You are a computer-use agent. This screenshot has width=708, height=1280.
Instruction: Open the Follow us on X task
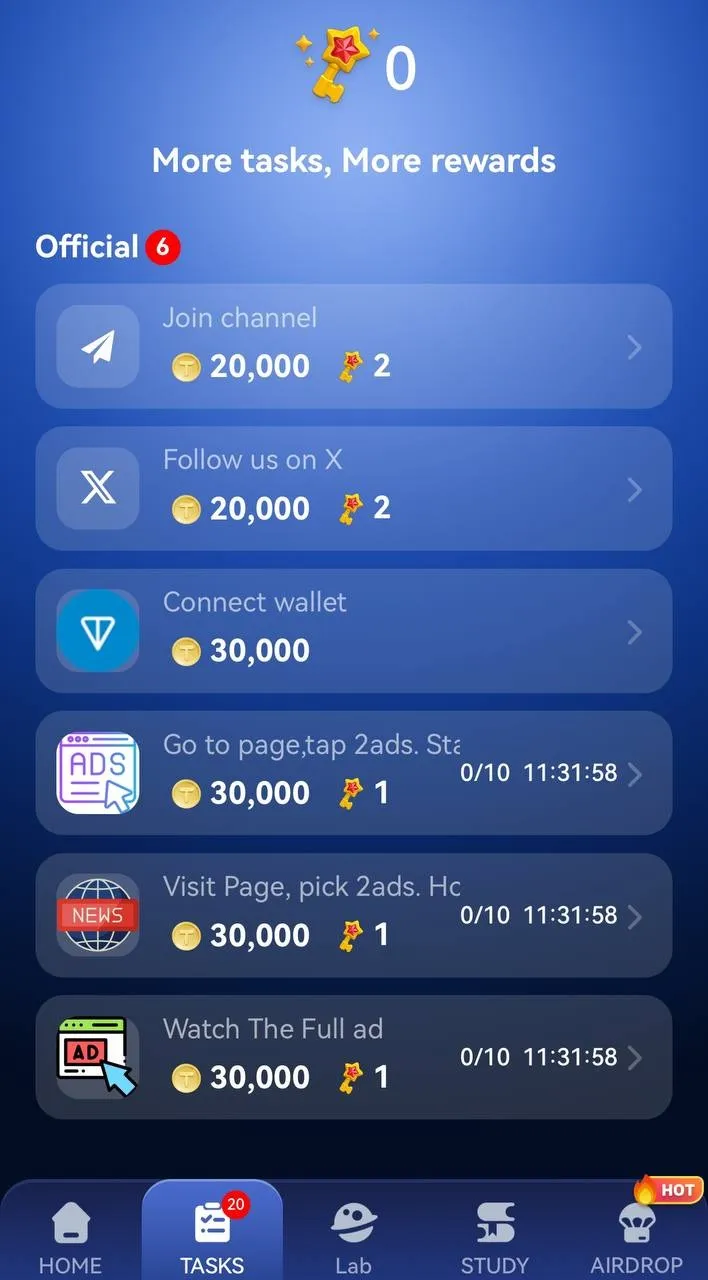pos(353,488)
